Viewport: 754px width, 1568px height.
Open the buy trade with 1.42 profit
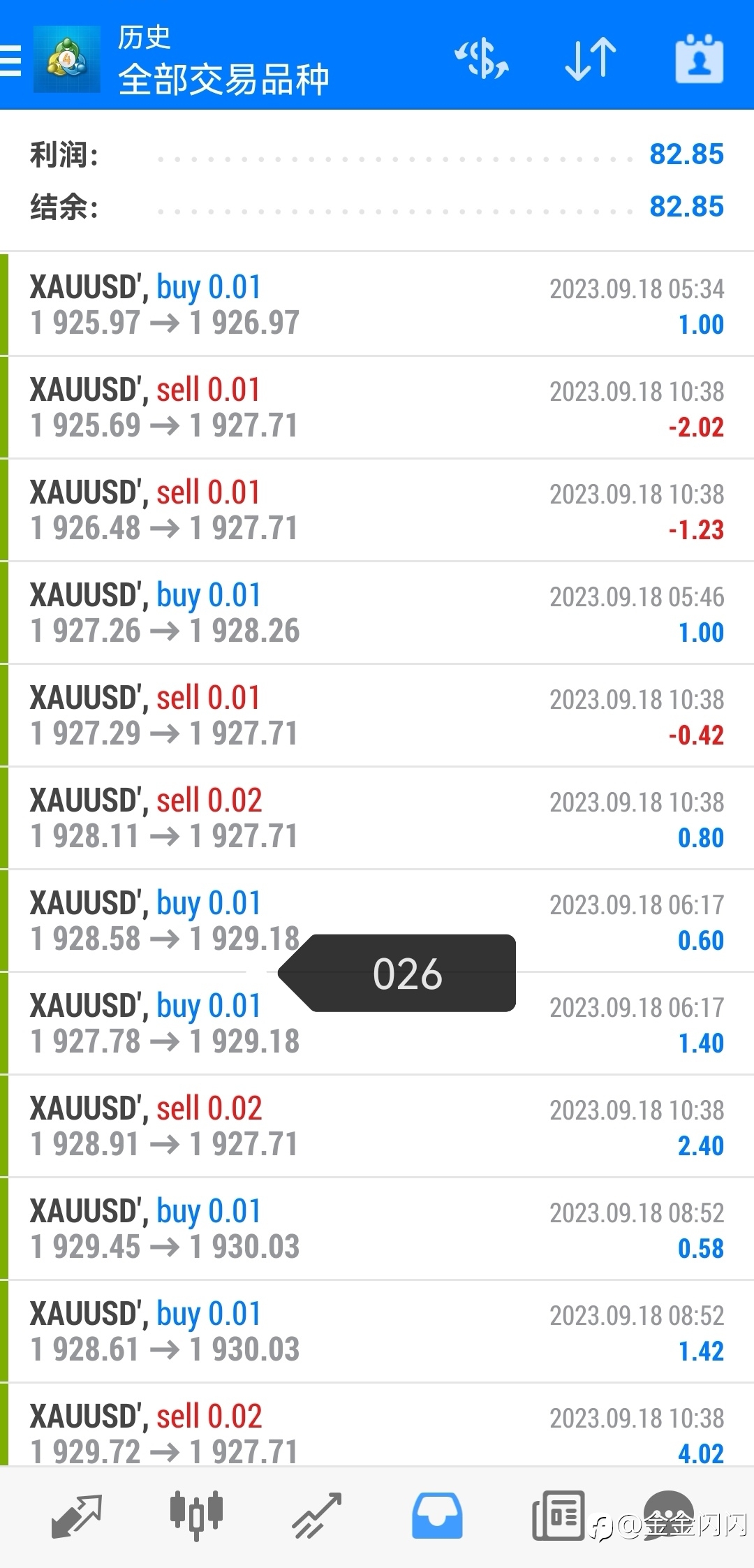click(377, 1331)
